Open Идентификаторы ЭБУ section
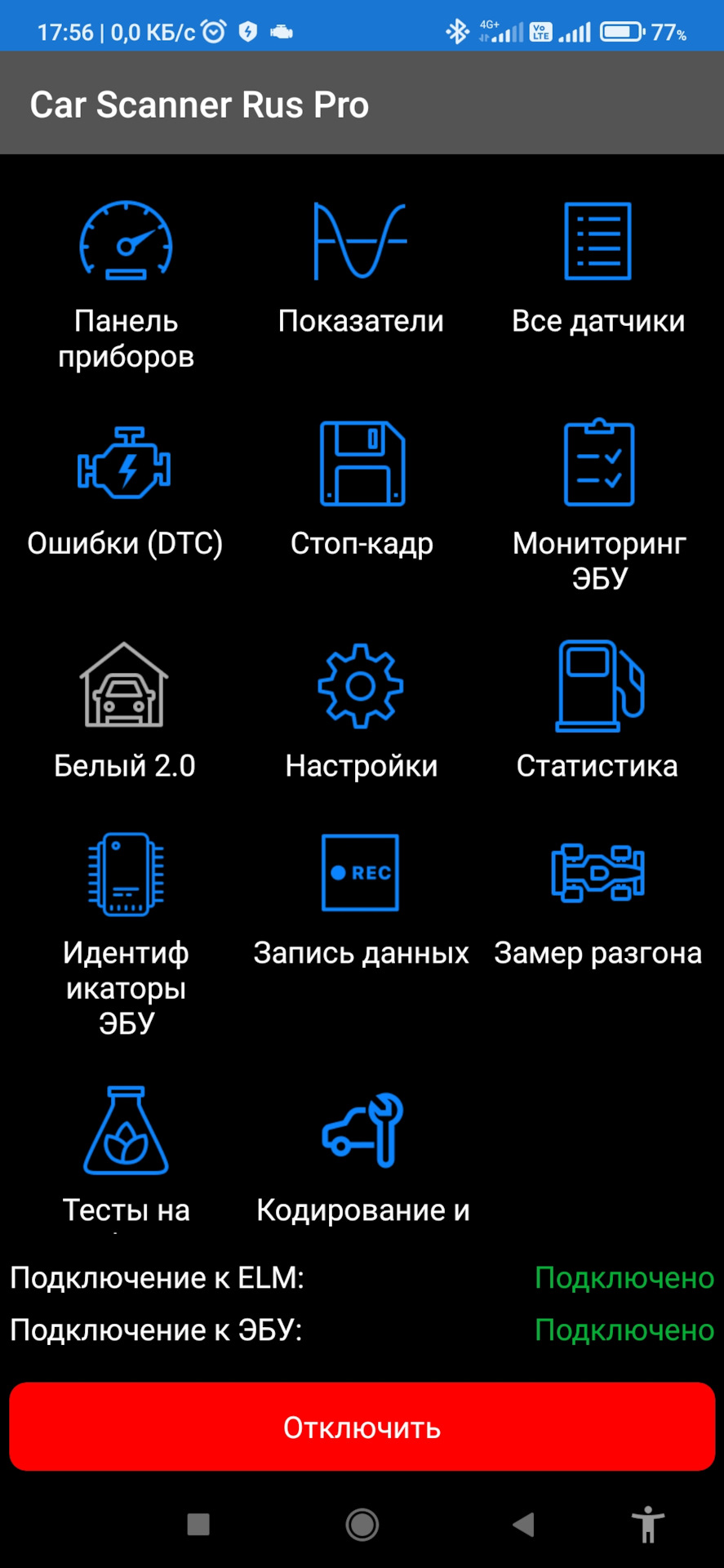The image size is (724, 1568). click(x=126, y=931)
